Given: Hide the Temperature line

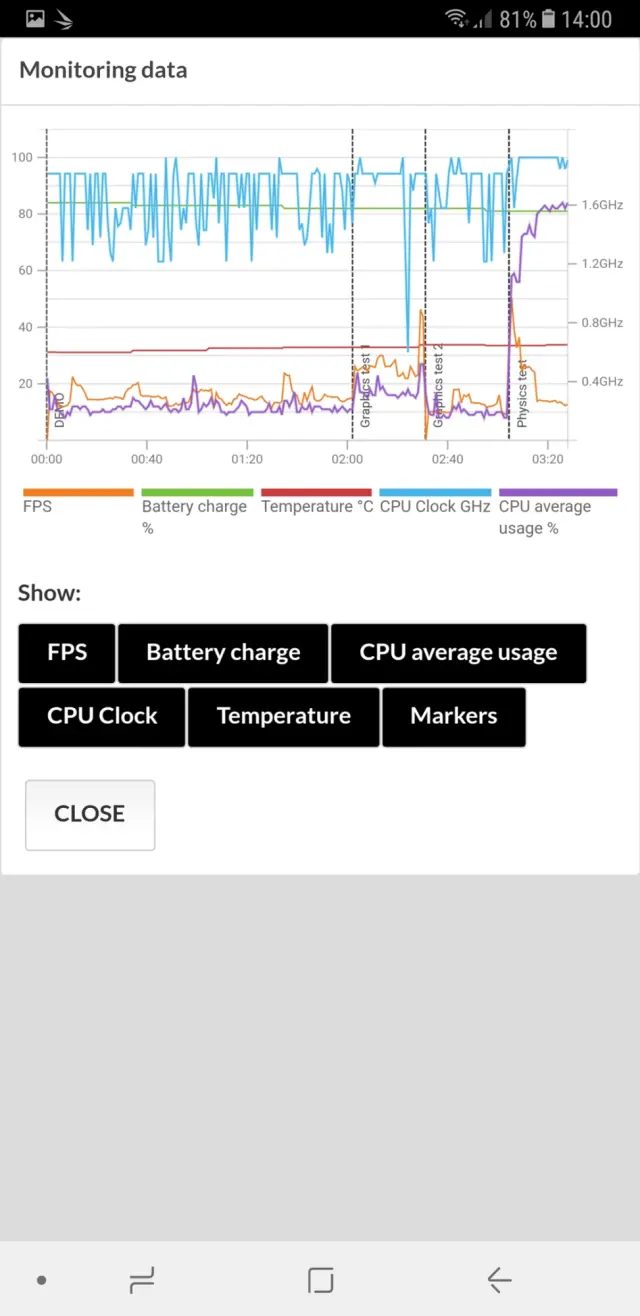Looking at the screenshot, I should coord(283,716).
